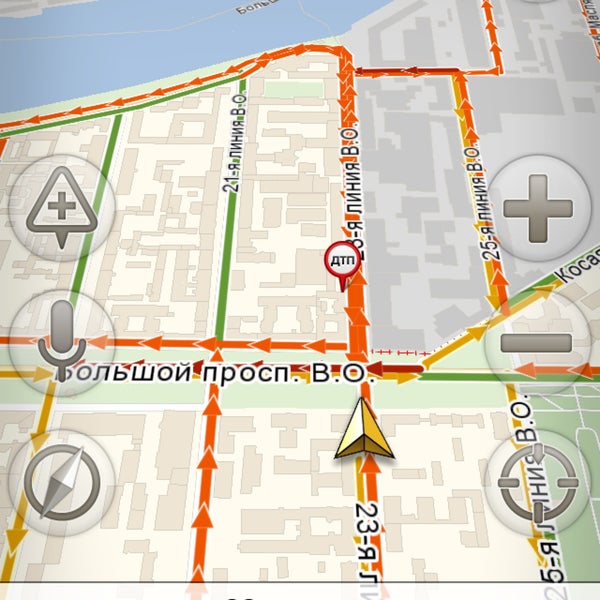Zoom in with the plus button
This screenshot has height=600, width=600.
click(x=540, y=209)
